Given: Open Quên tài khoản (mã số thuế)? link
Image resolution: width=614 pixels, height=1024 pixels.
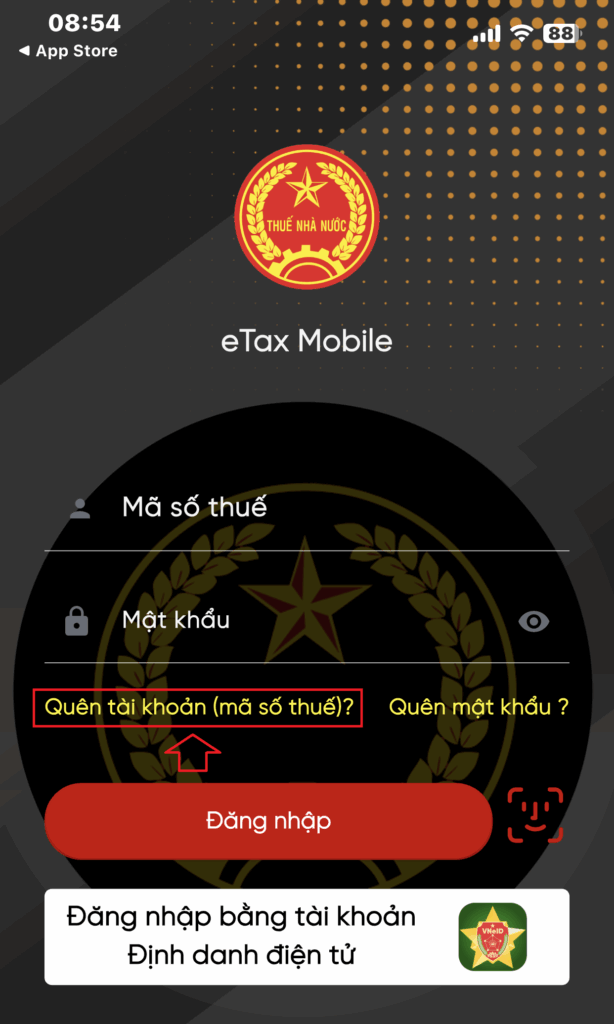Looking at the screenshot, I should click(x=199, y=707).
